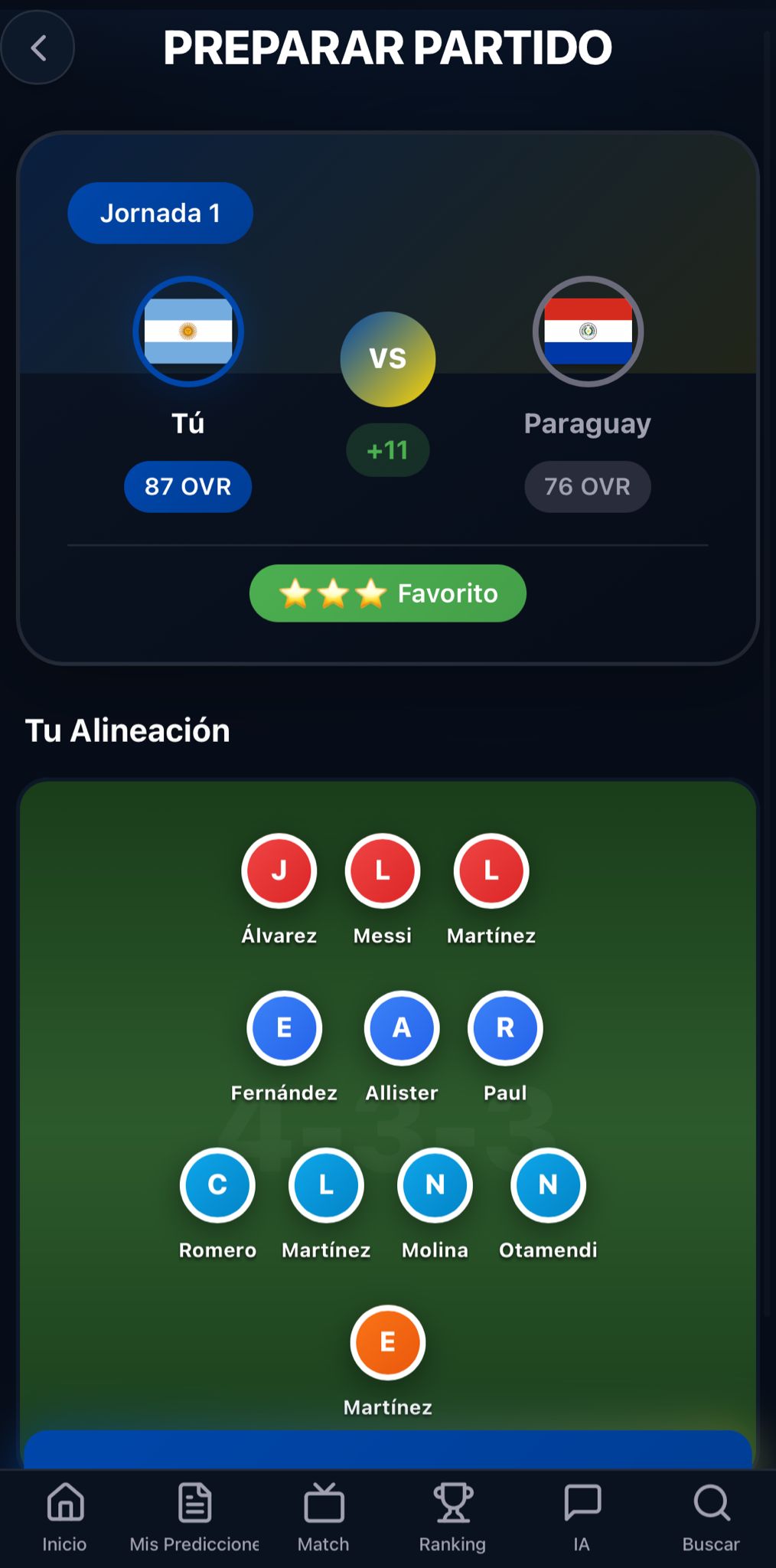Select midfielder Paul
Viewport: 776px width, 1568px height.
[505, 1028]
